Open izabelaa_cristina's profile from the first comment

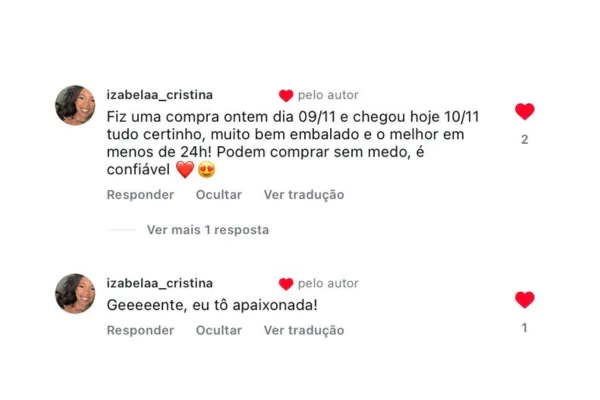[160, 95]
